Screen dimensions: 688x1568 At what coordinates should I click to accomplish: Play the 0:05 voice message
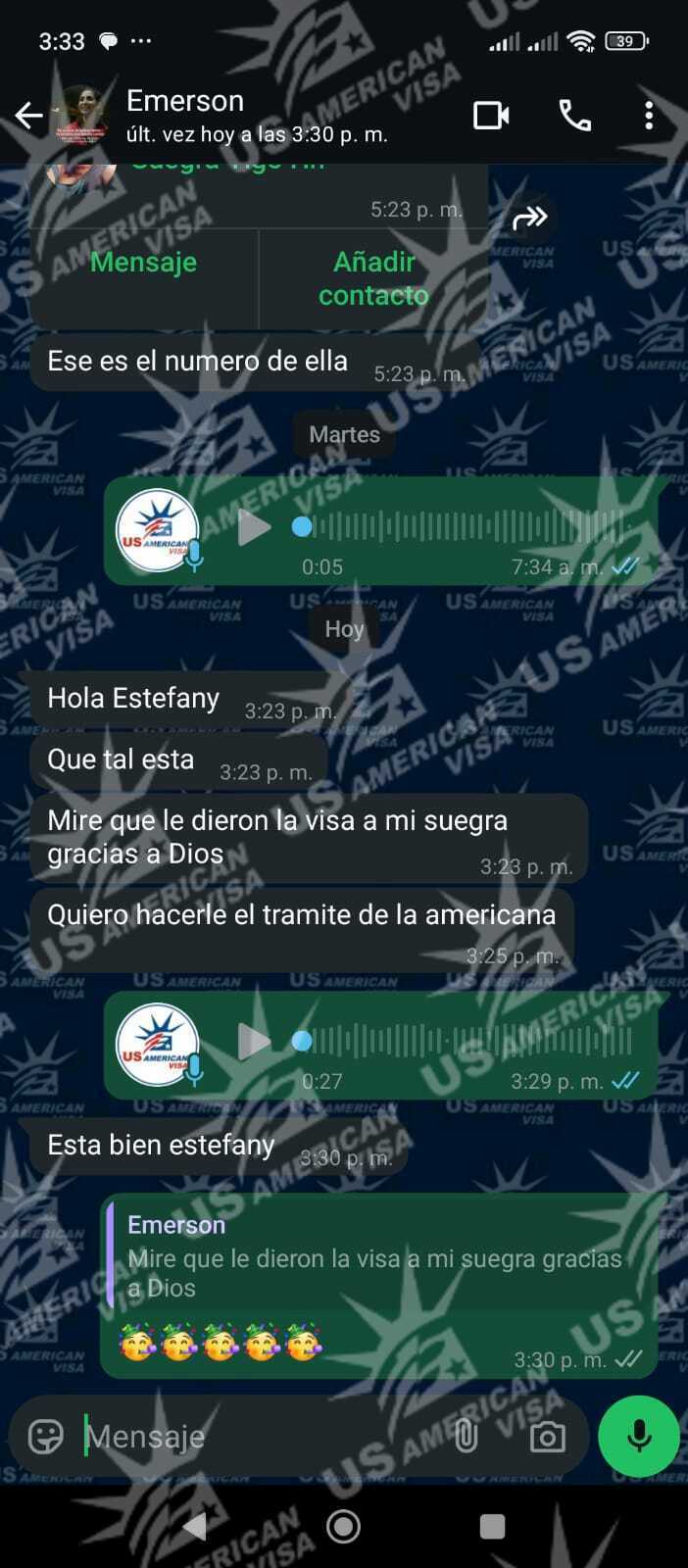255,527
